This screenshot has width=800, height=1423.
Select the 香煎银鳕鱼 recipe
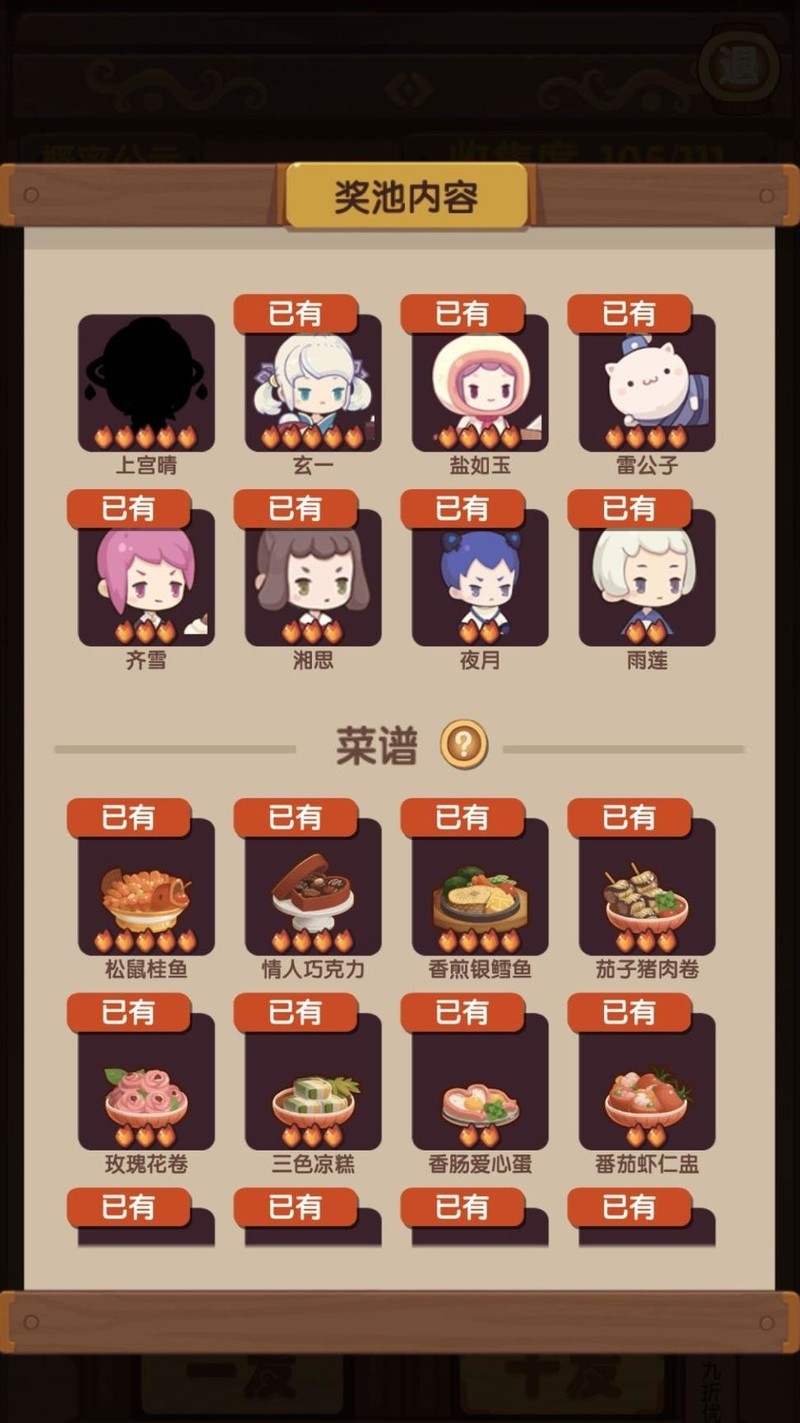pyautogui.click(x=480, y=887)
